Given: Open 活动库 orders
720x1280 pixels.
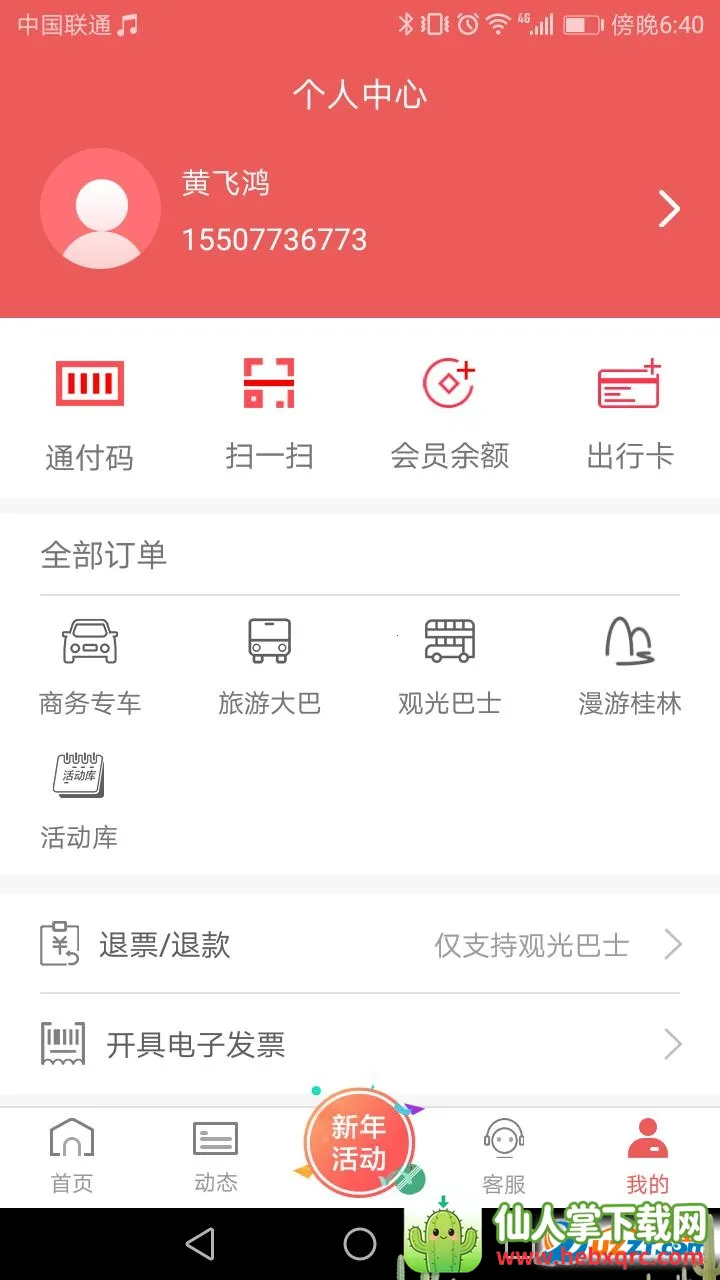Looking at the screenshot, I should (79, 800).
